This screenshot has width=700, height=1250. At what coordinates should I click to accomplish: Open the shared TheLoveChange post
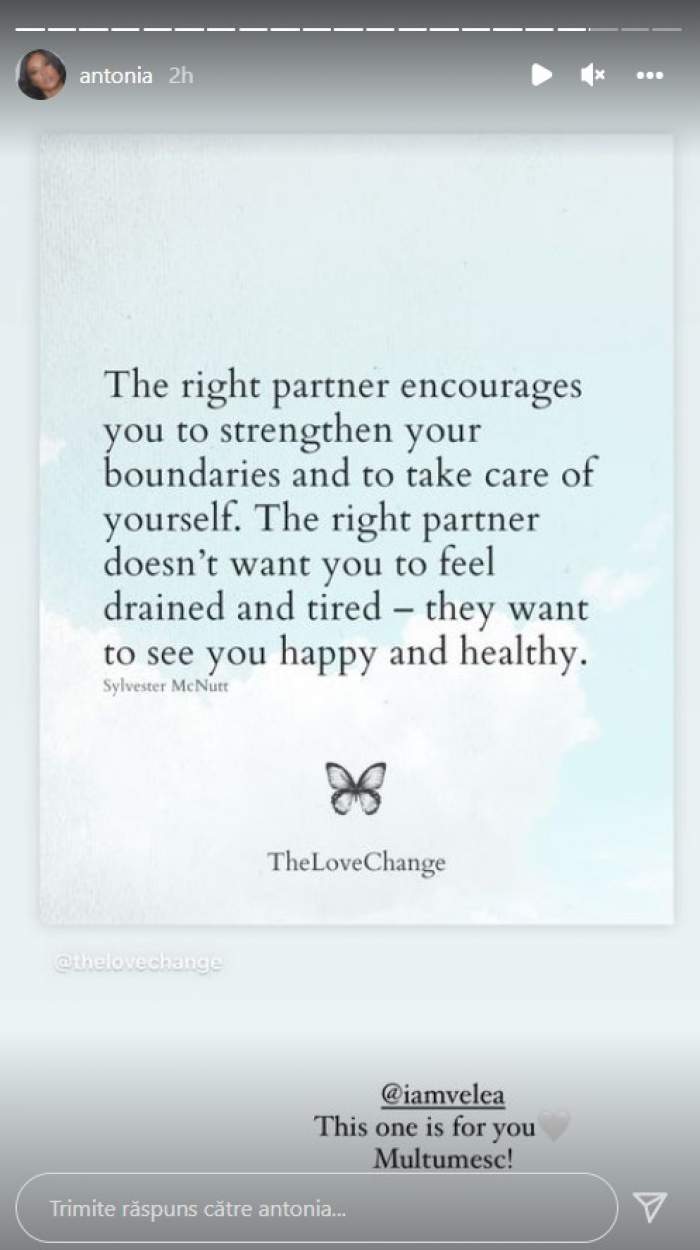pyautogui.click(x=356, y=530)
